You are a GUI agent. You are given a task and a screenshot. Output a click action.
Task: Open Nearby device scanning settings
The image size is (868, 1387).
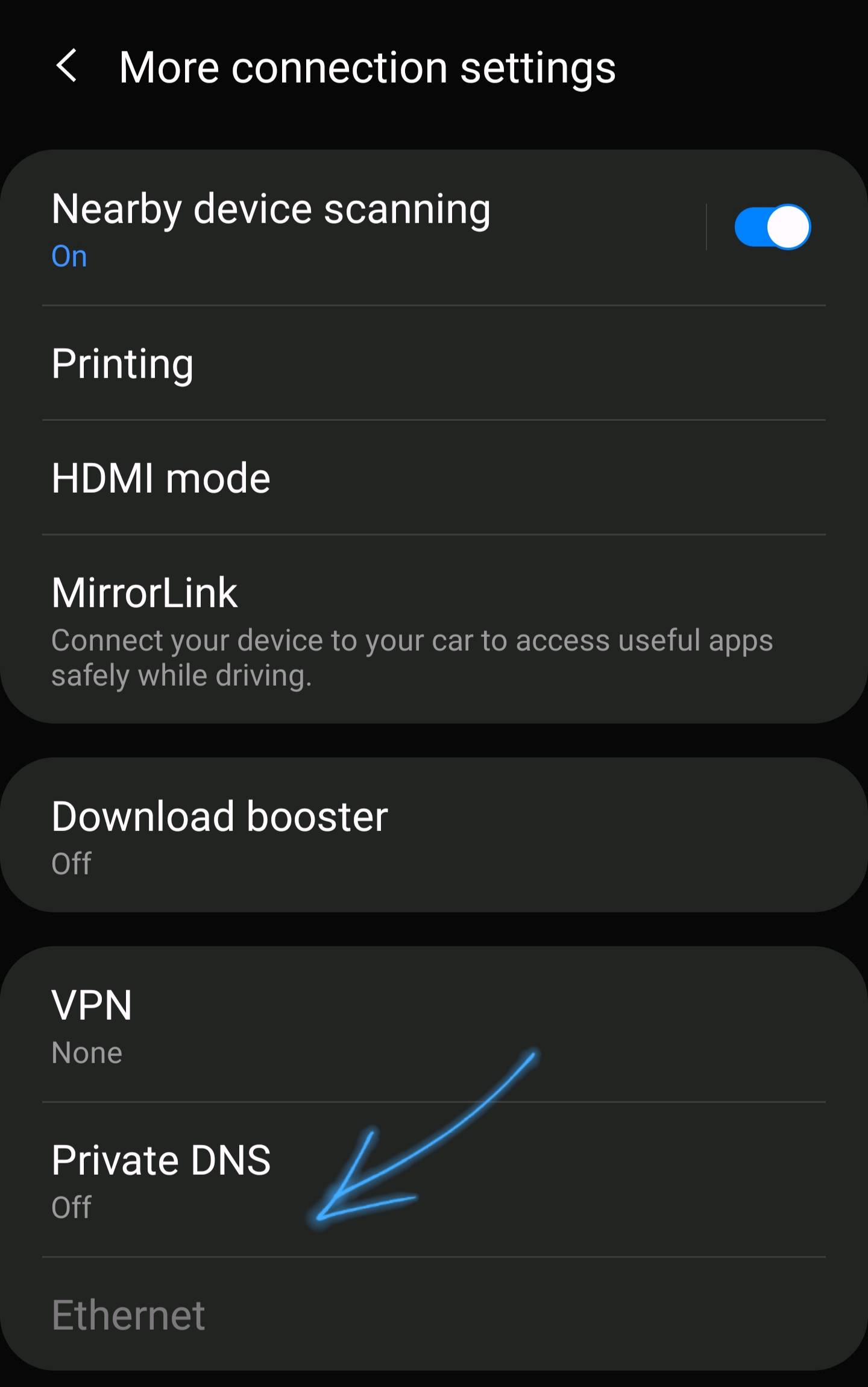362,227
